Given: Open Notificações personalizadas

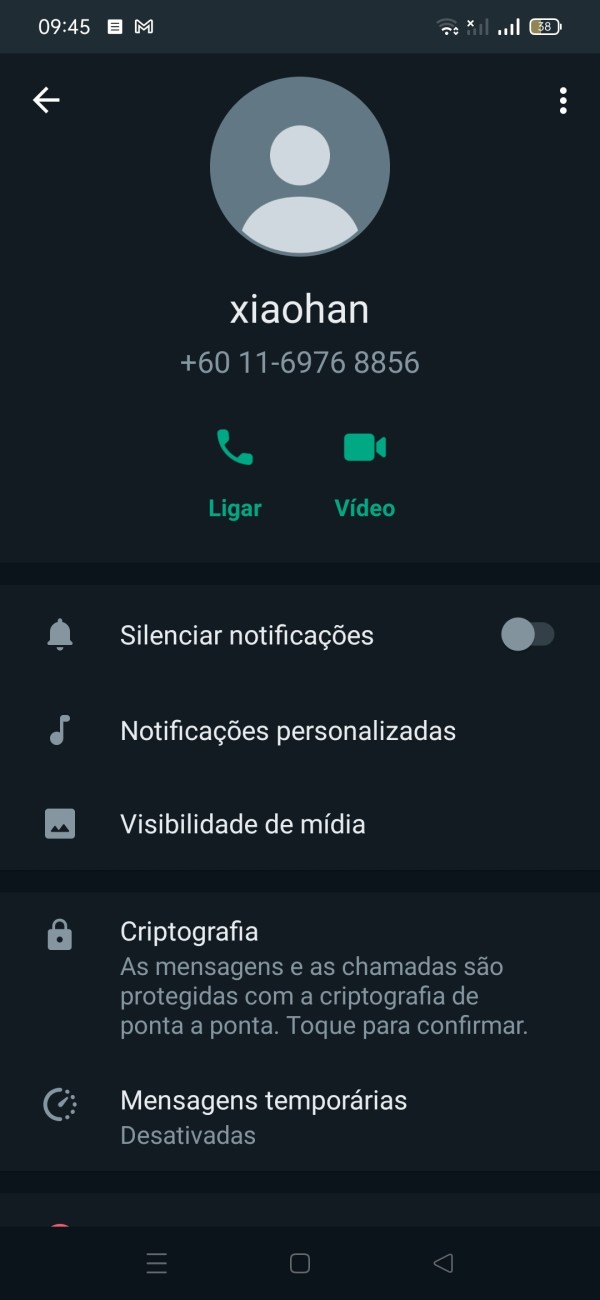Looking at the screenshot, I should click(300, 731).
